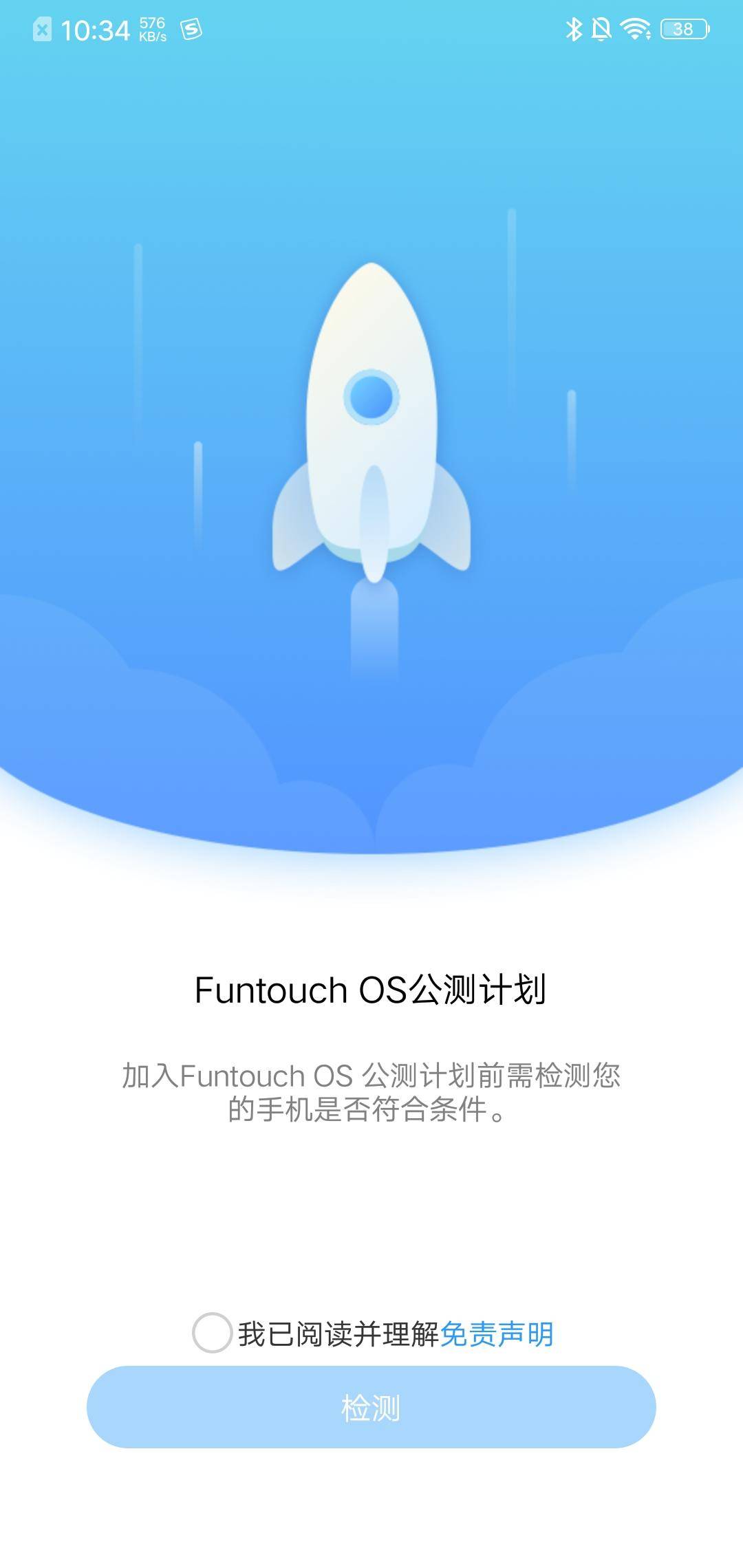Click the Wi-Fi arrows beneath the signal icon
This screenshot has width=743, height=1568.
(648, 34)
